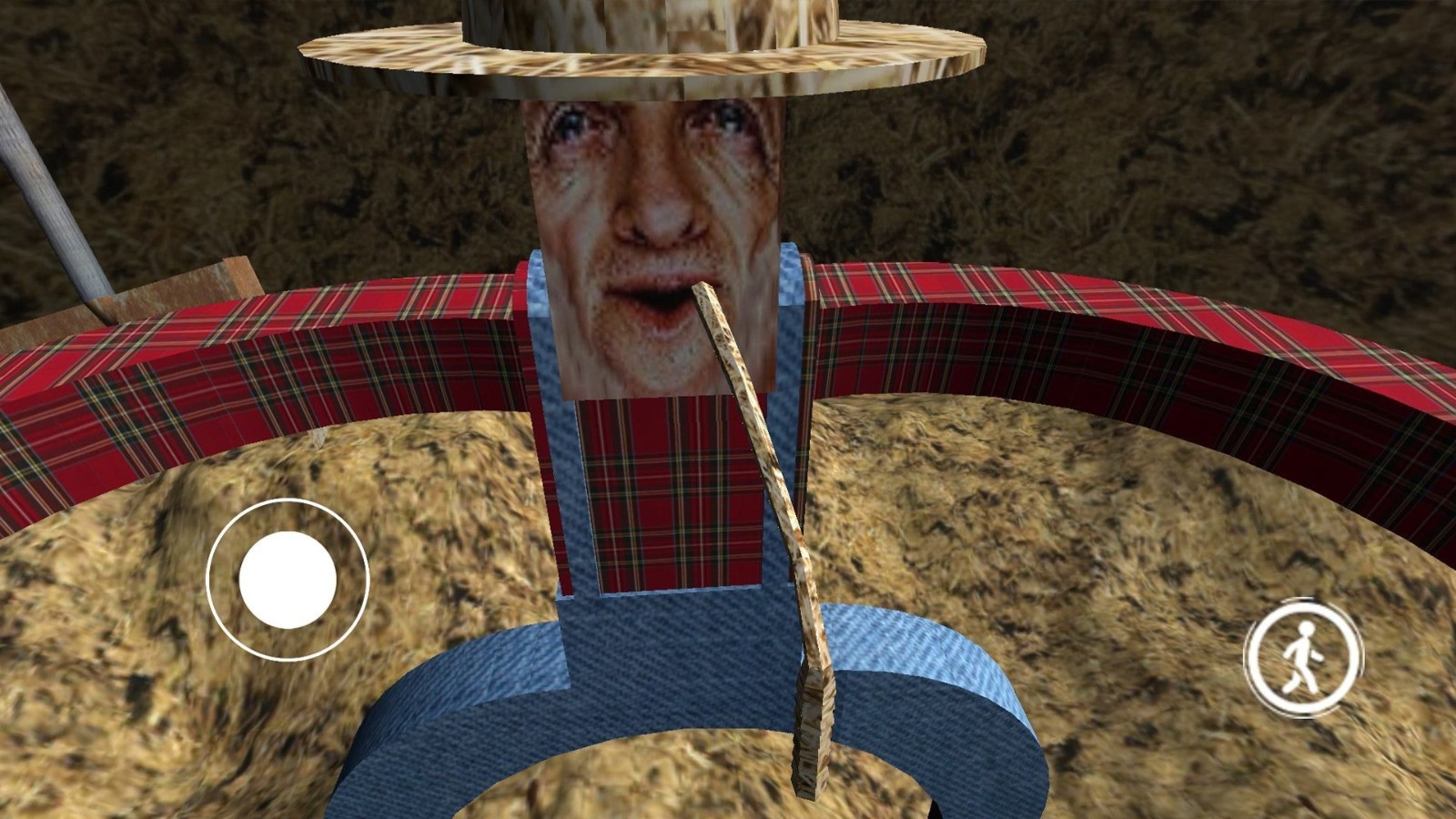Toggle the walking man movement button
1456x819 pixels.
[1302, 657]
